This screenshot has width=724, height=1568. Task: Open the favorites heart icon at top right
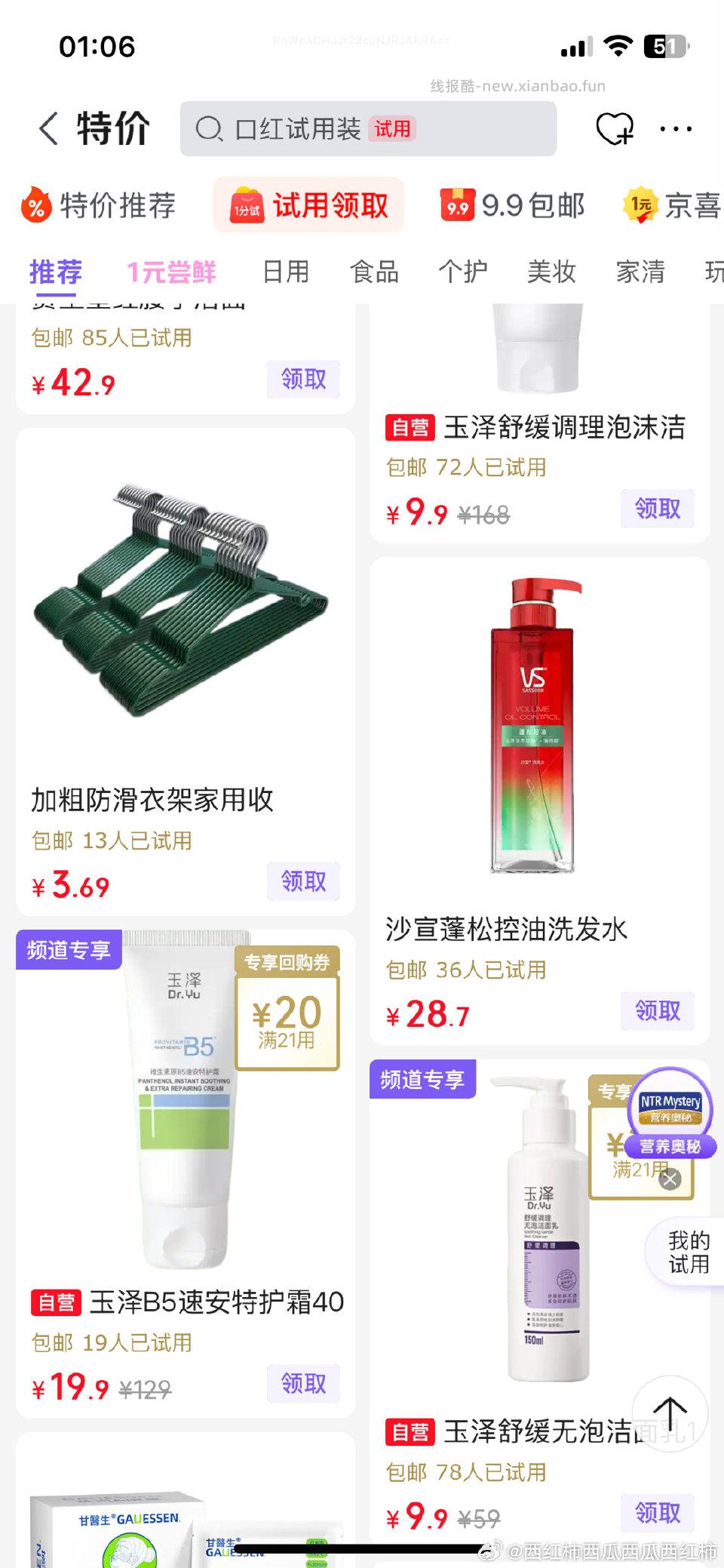[615, 127]
